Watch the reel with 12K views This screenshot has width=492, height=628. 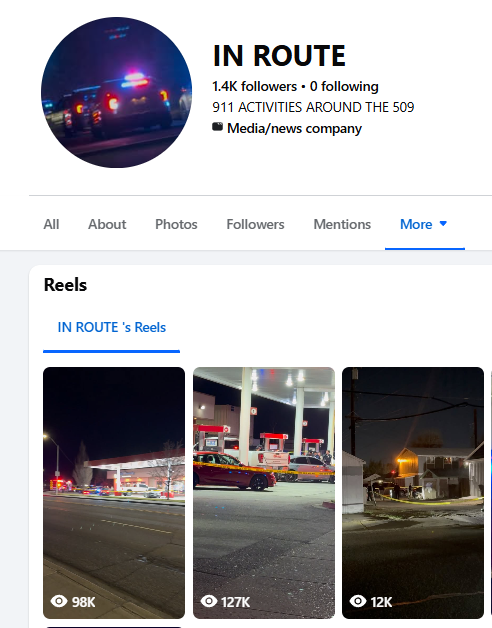(413, 493)
